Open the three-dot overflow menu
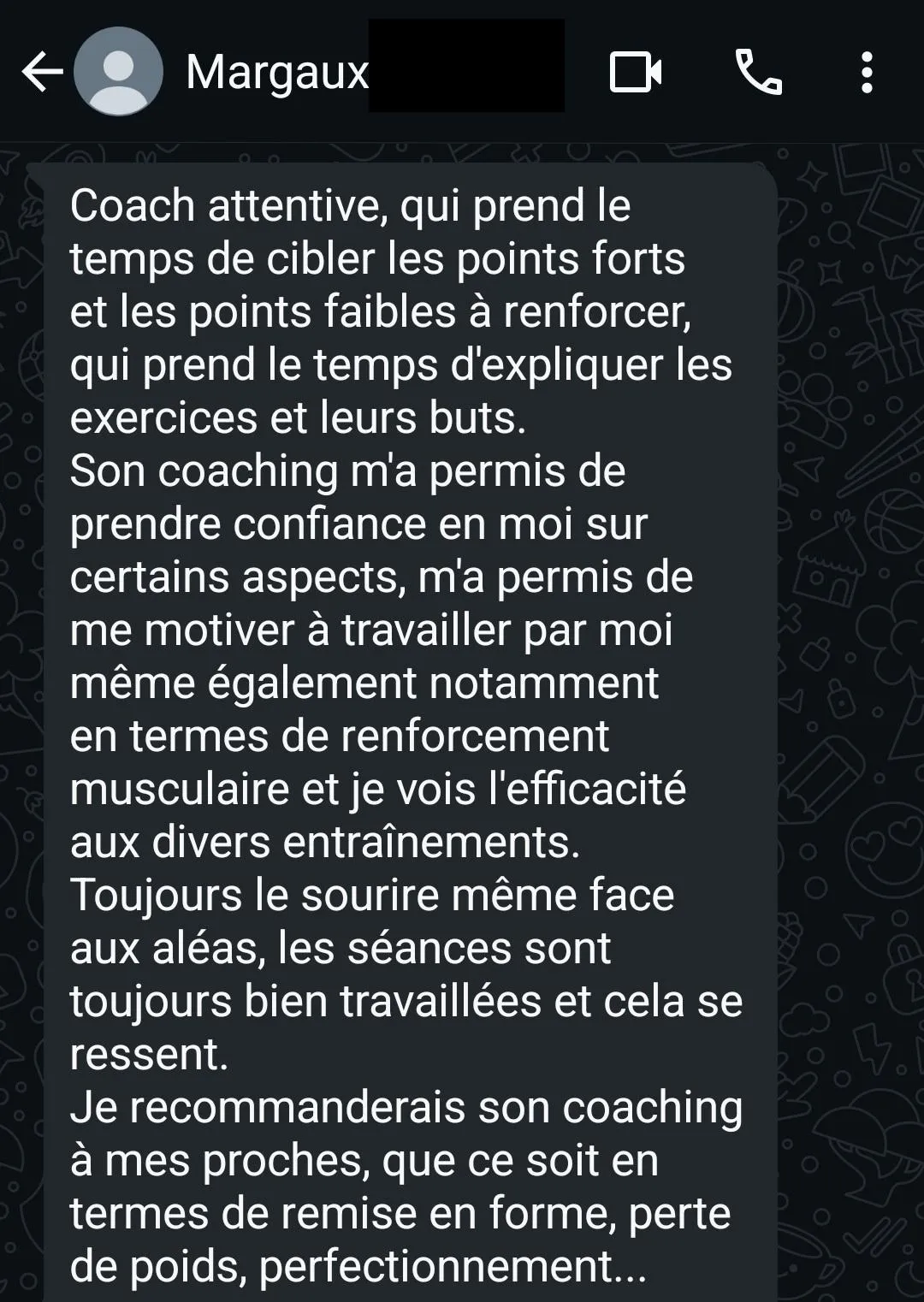 pyautogui.click(x=867, y=72)
